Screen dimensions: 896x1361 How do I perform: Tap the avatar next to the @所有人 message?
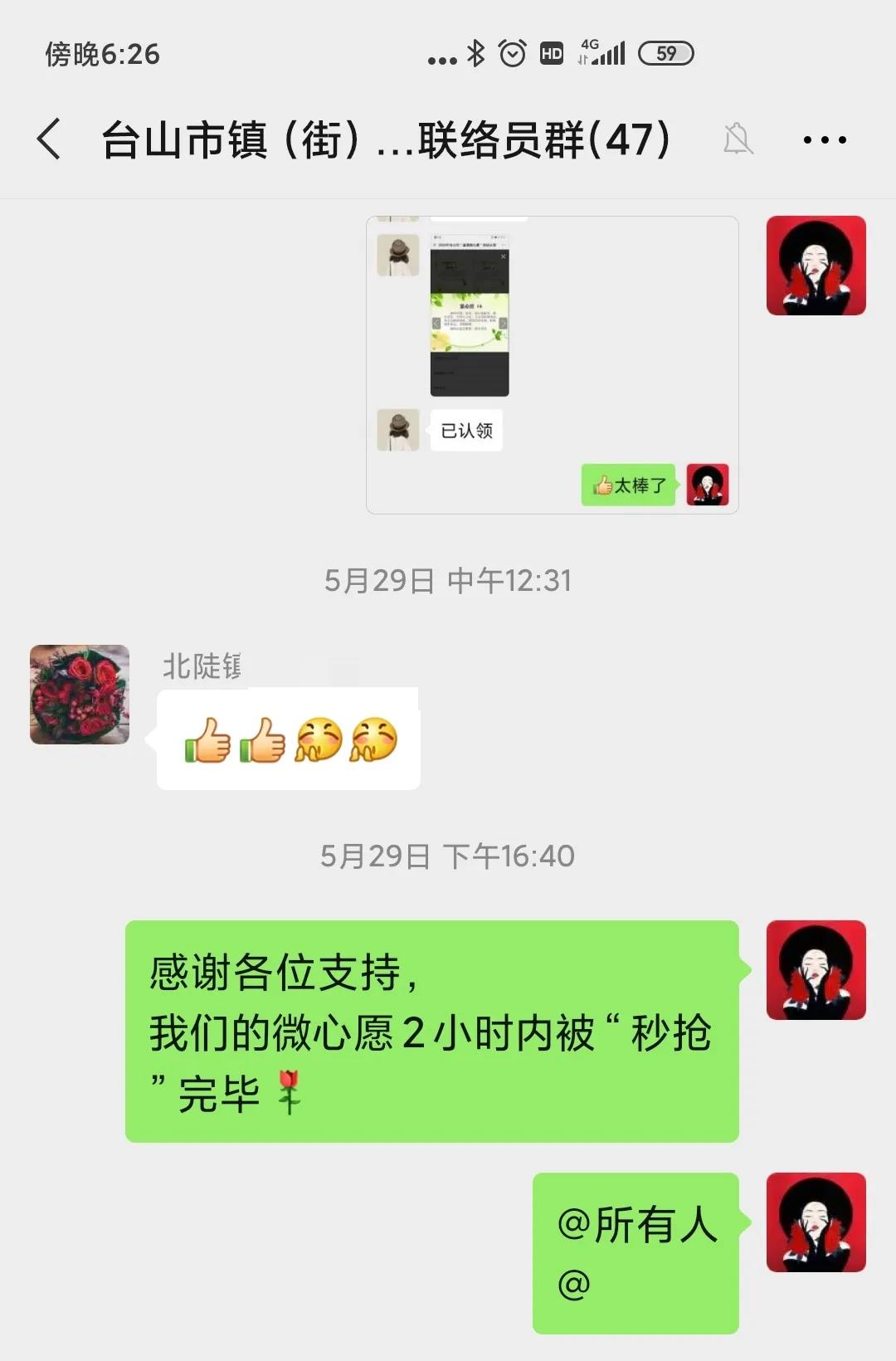pos(816,1222)
